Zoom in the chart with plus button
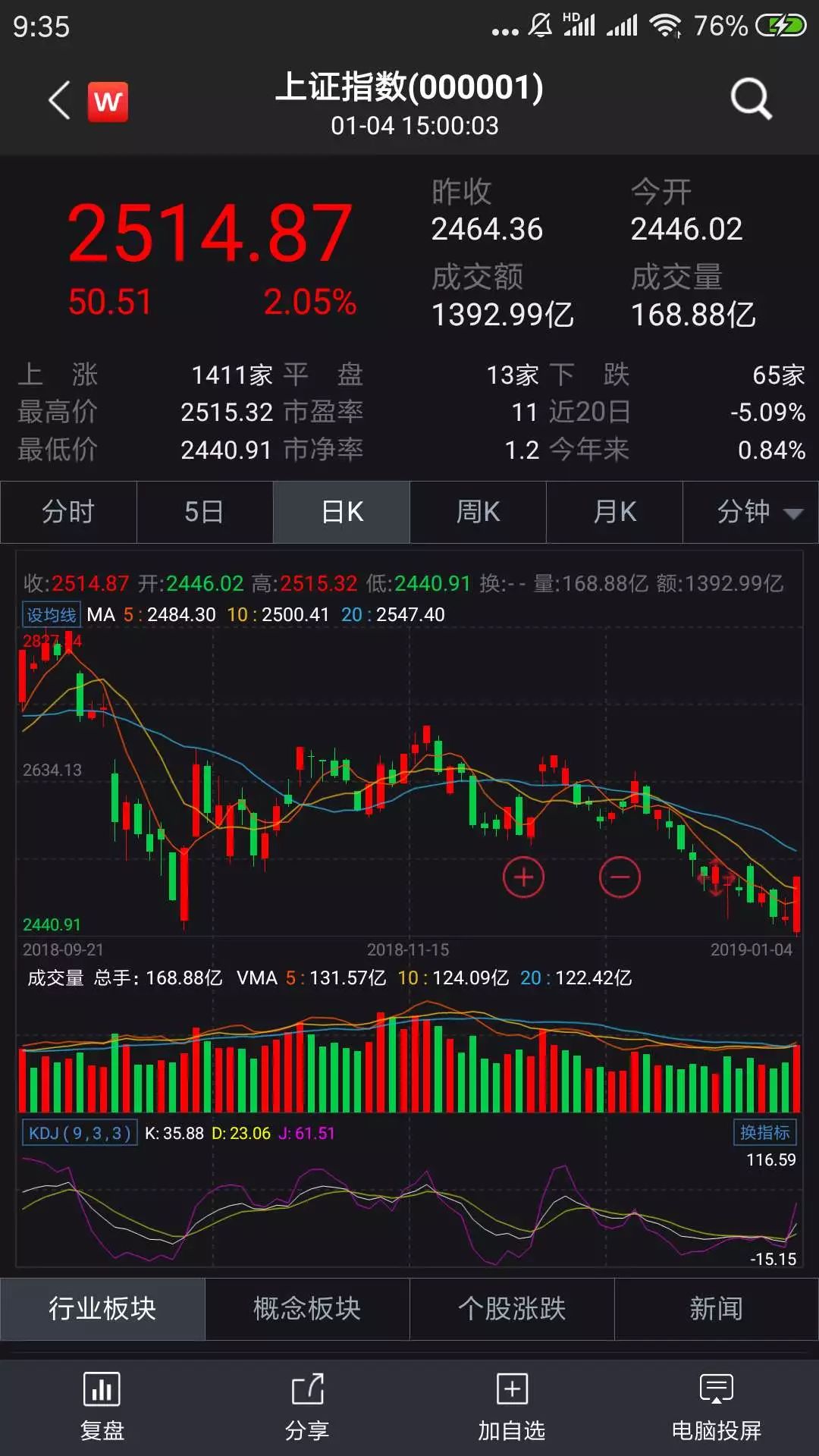819x1456 pixels. pos(523,877)
